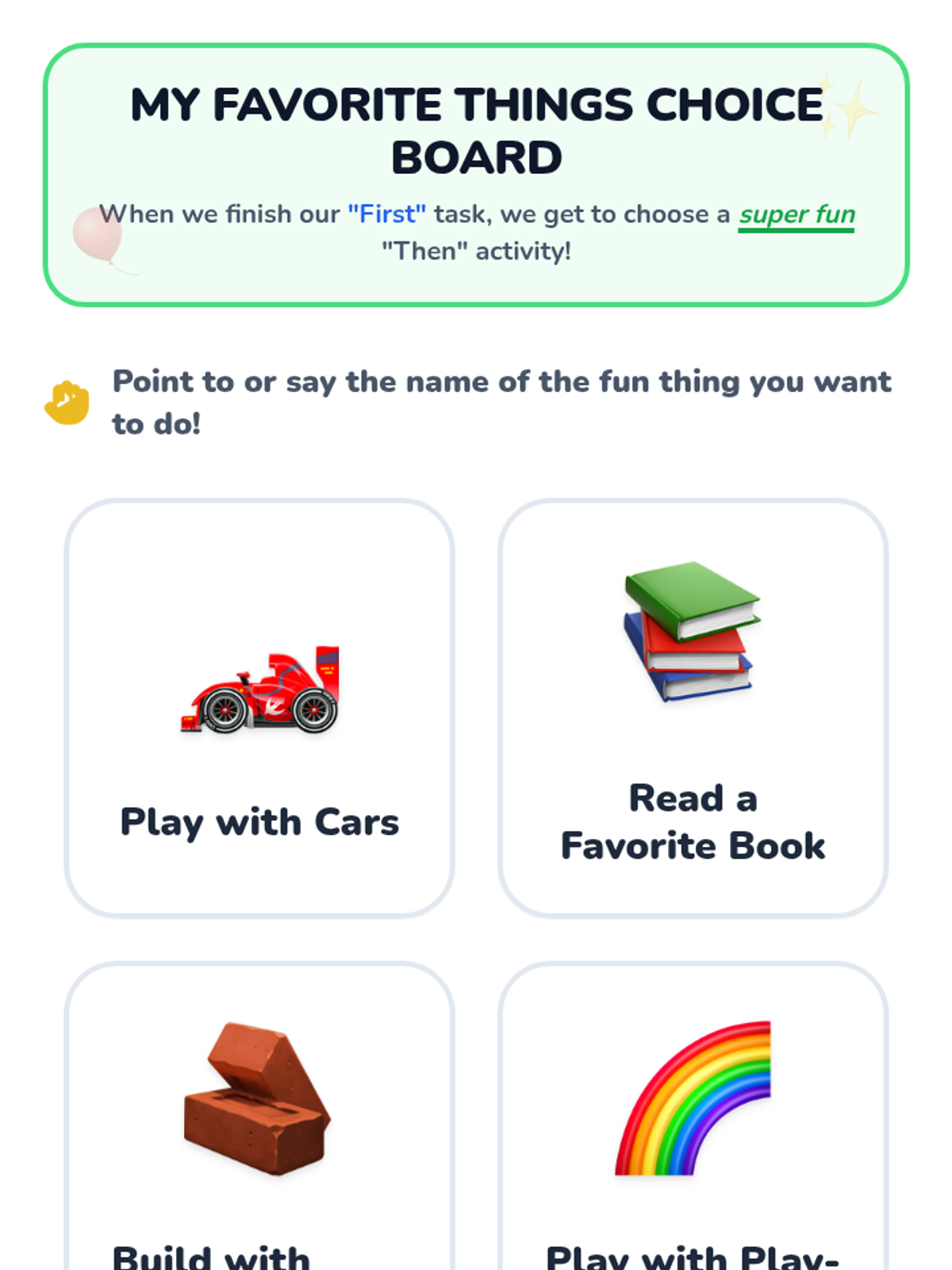Select the Read a Favorite Book card

[693, 708]
